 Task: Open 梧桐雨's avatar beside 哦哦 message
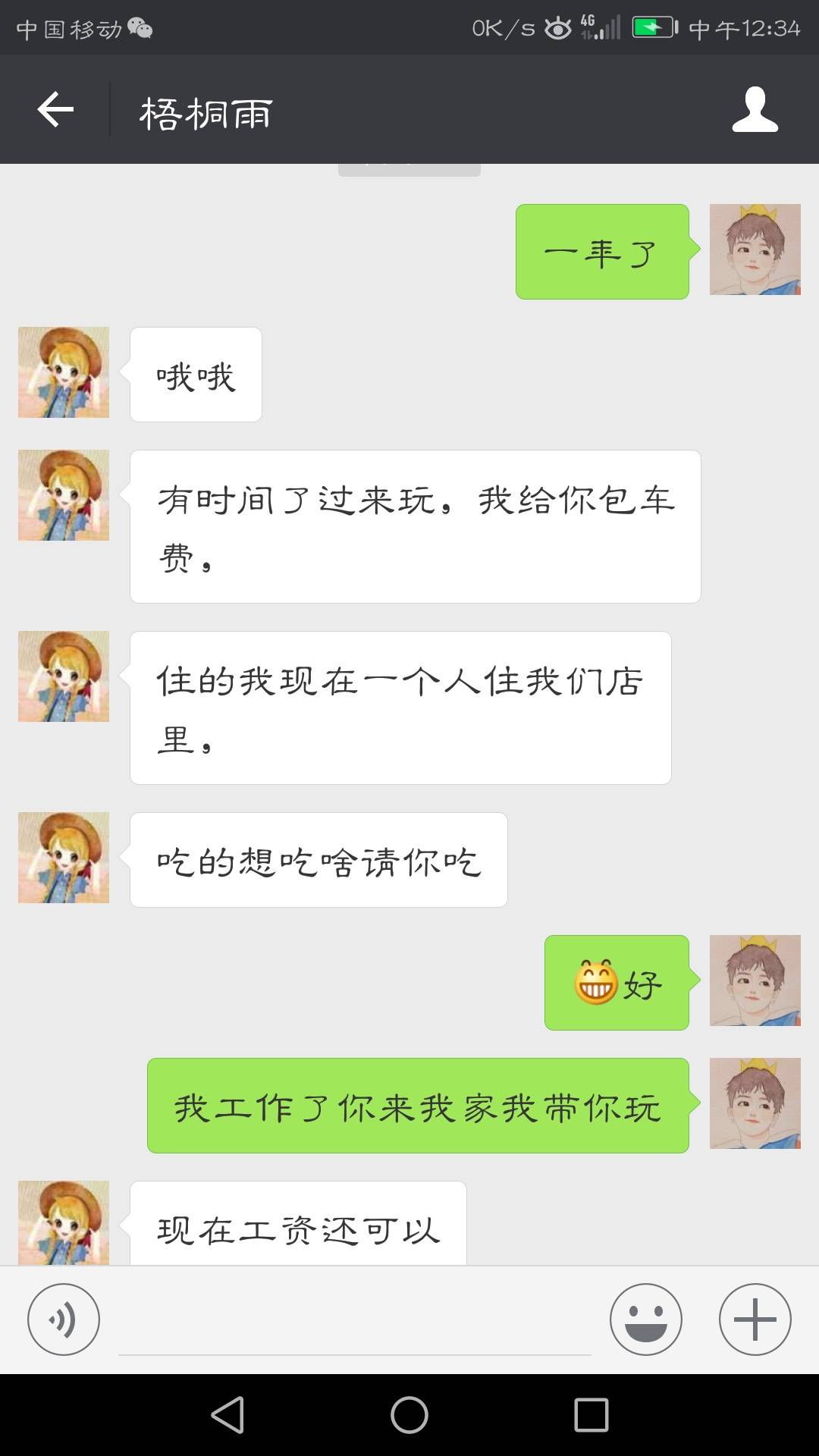(63, 372)
